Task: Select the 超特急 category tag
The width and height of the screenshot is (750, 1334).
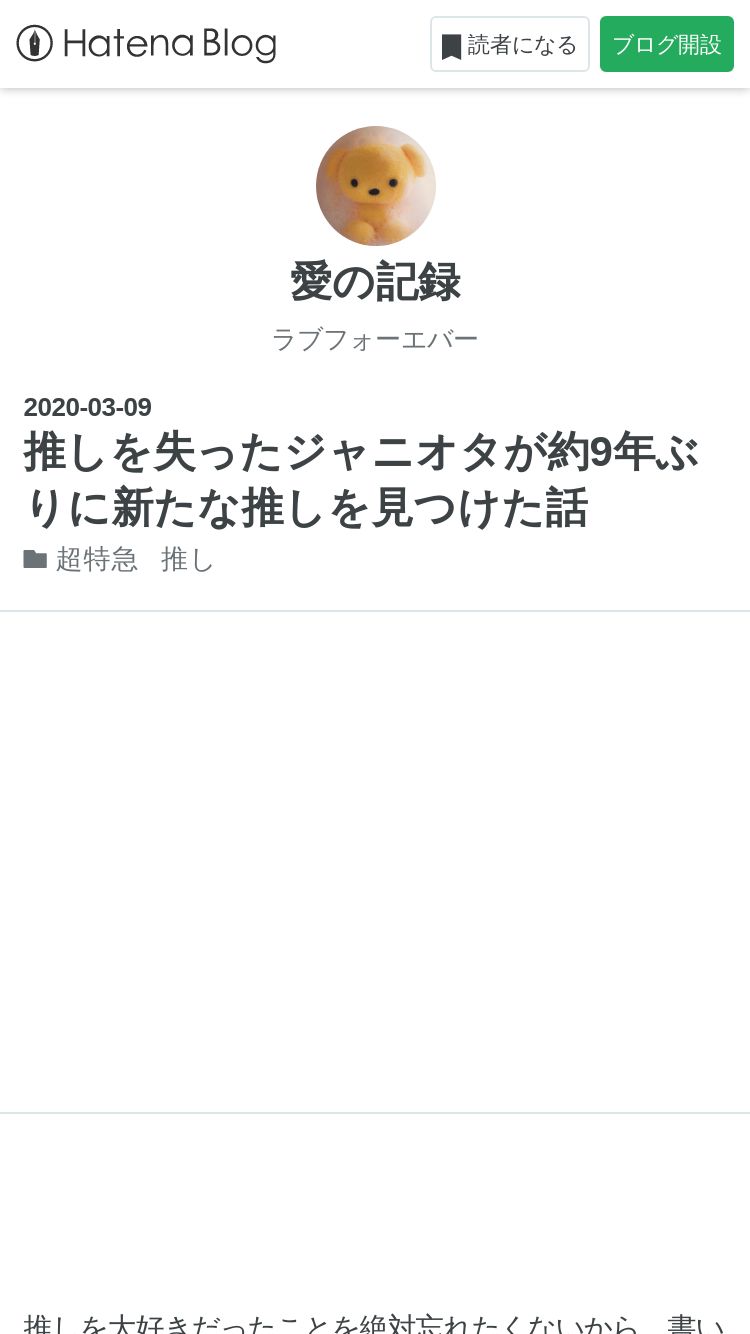Action: 96,559
